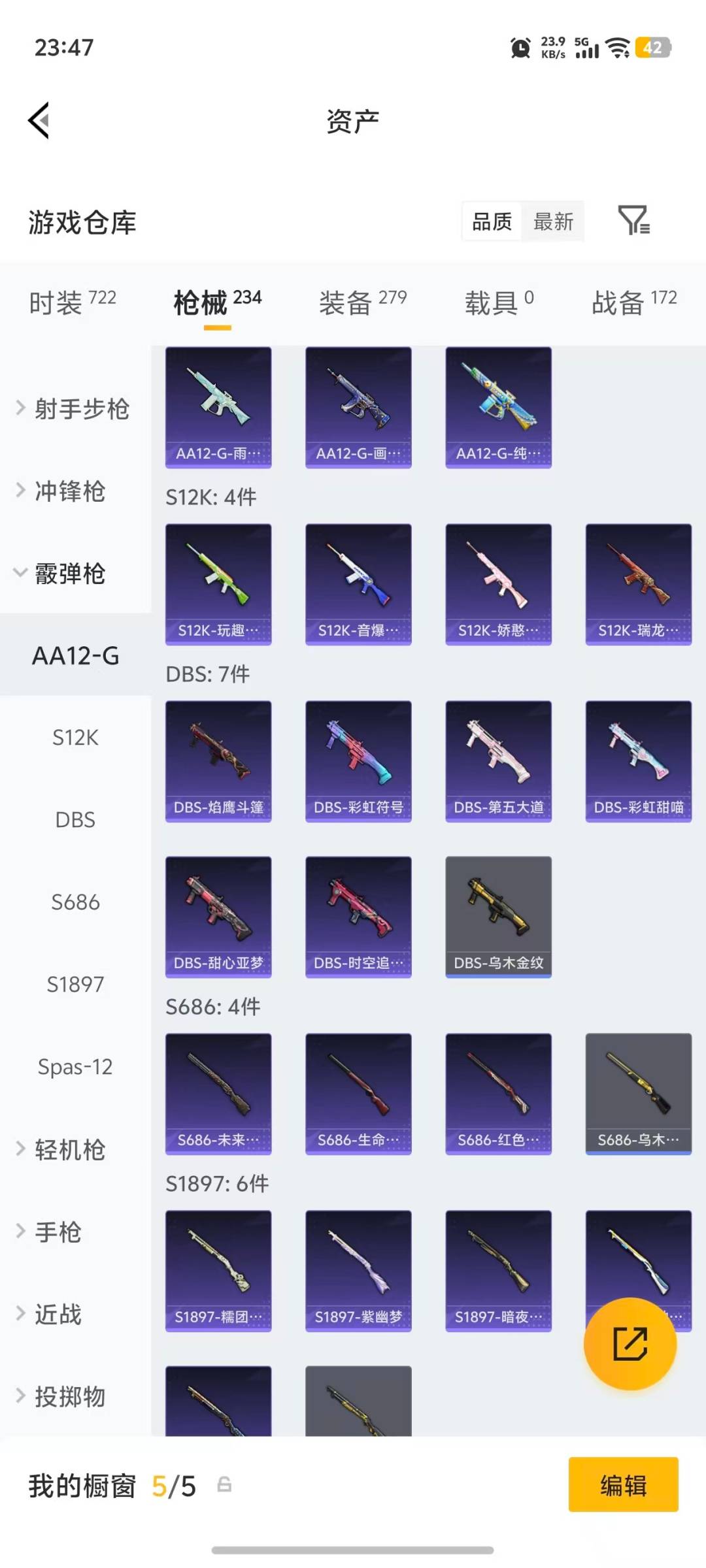Switch to the 载具 tab

tap(499, 302)
